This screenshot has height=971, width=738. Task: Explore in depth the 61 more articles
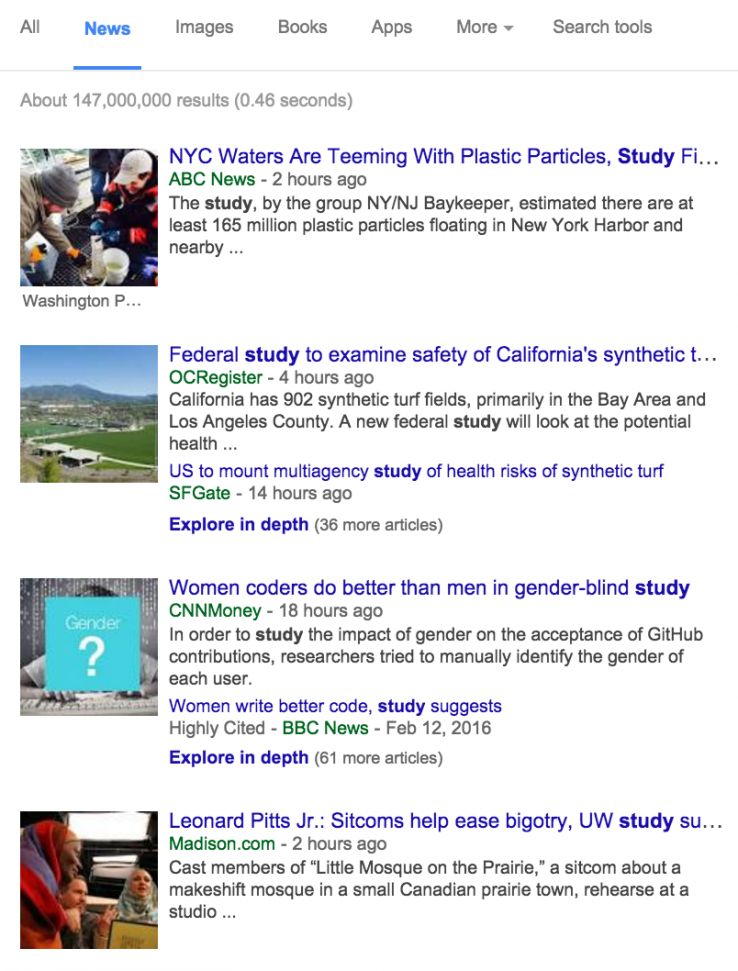click(x=239, y=758)
